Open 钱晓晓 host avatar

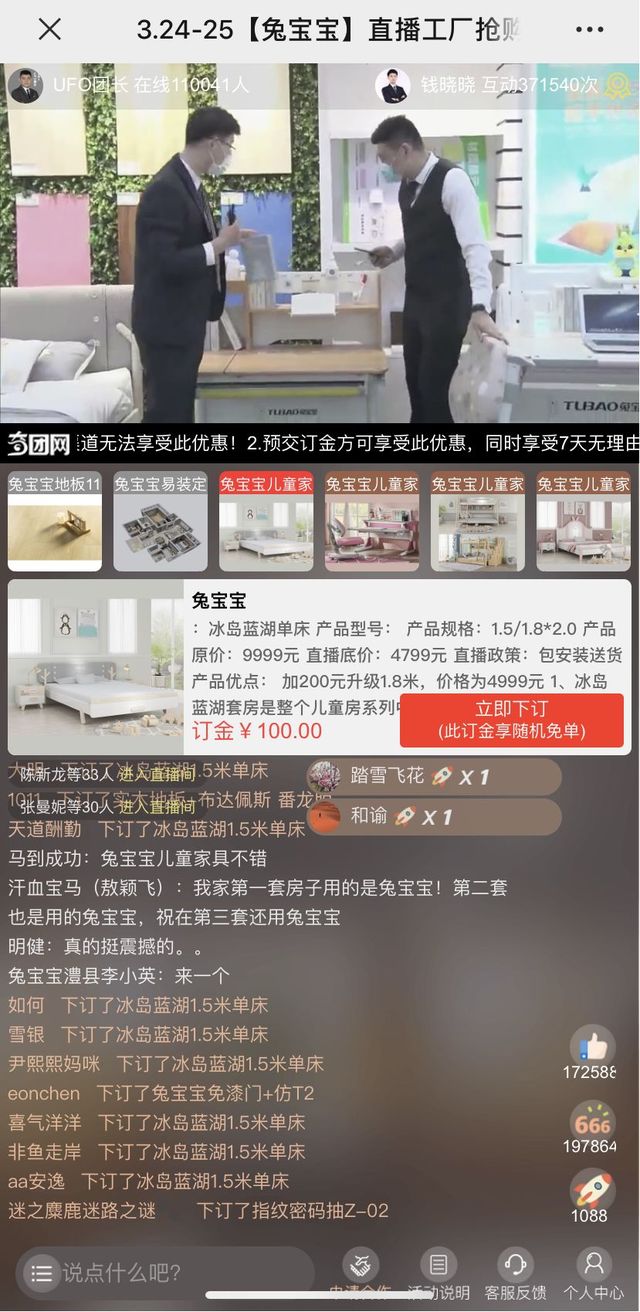[393, 86]
